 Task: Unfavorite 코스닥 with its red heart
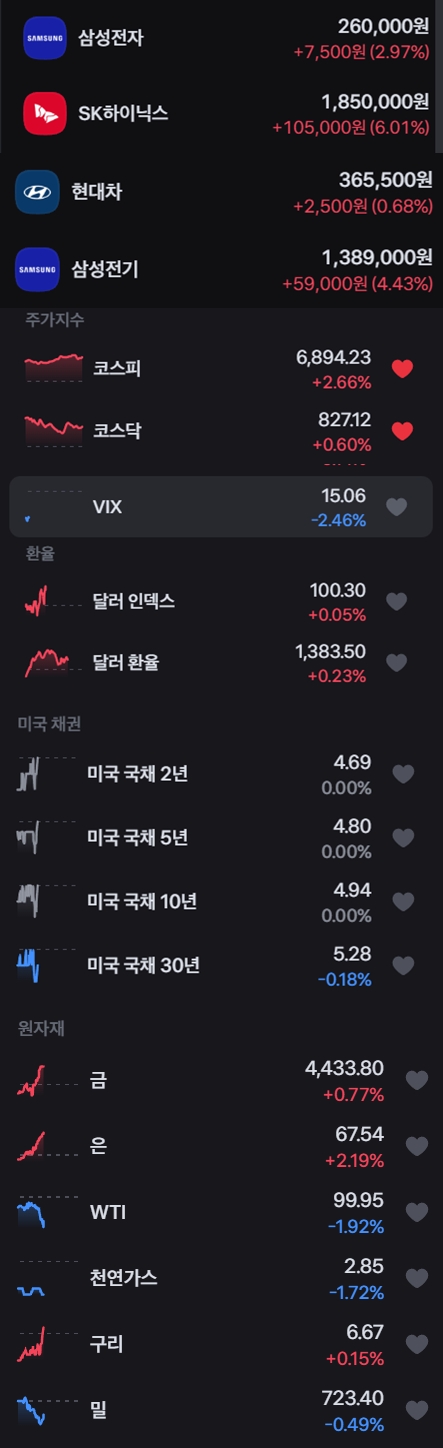(402, 432)
